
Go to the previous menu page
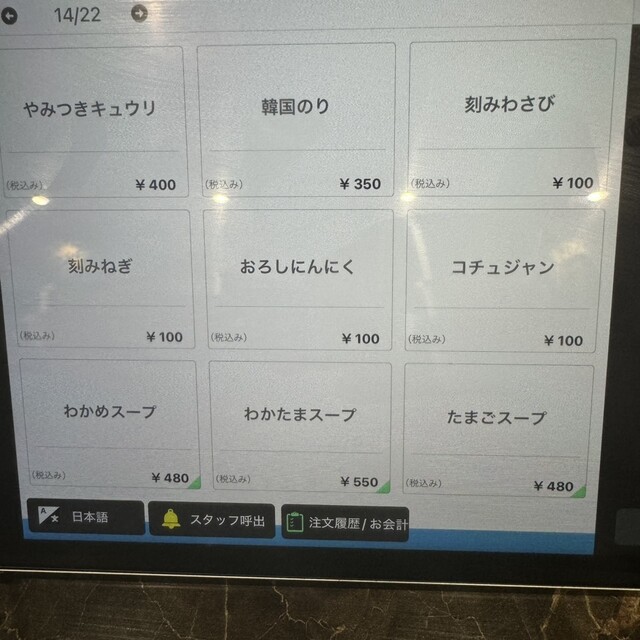(11, 14)
